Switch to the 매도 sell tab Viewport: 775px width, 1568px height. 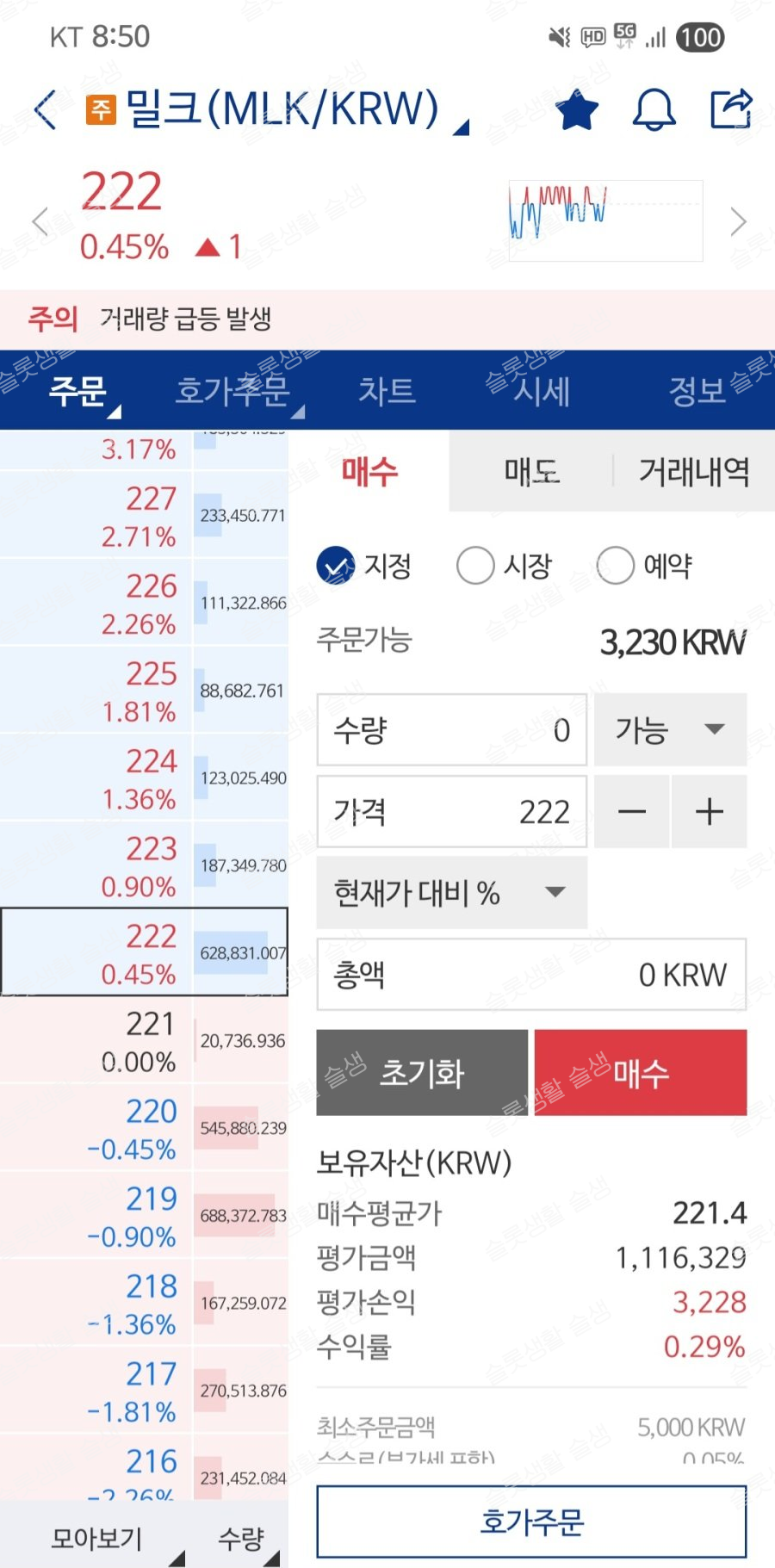[531, 472]
